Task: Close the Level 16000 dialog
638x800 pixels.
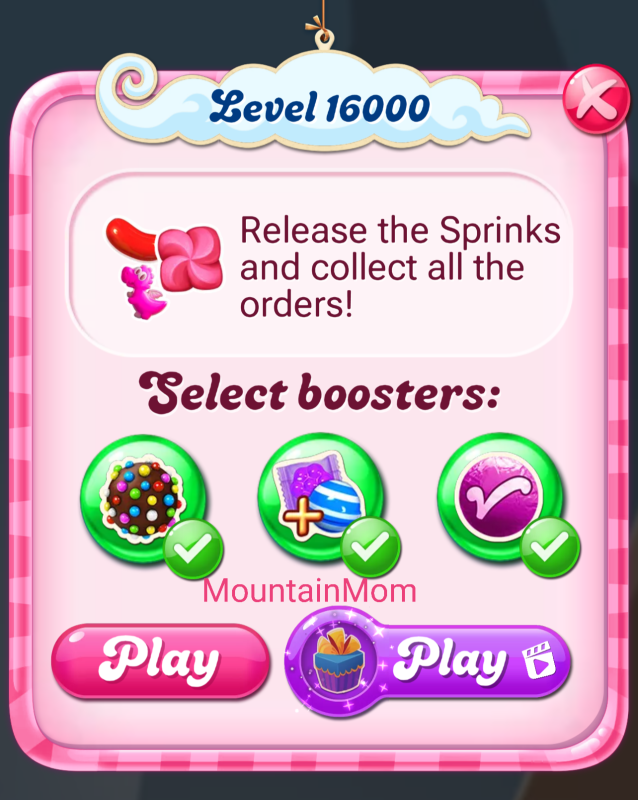Action: 596,101
